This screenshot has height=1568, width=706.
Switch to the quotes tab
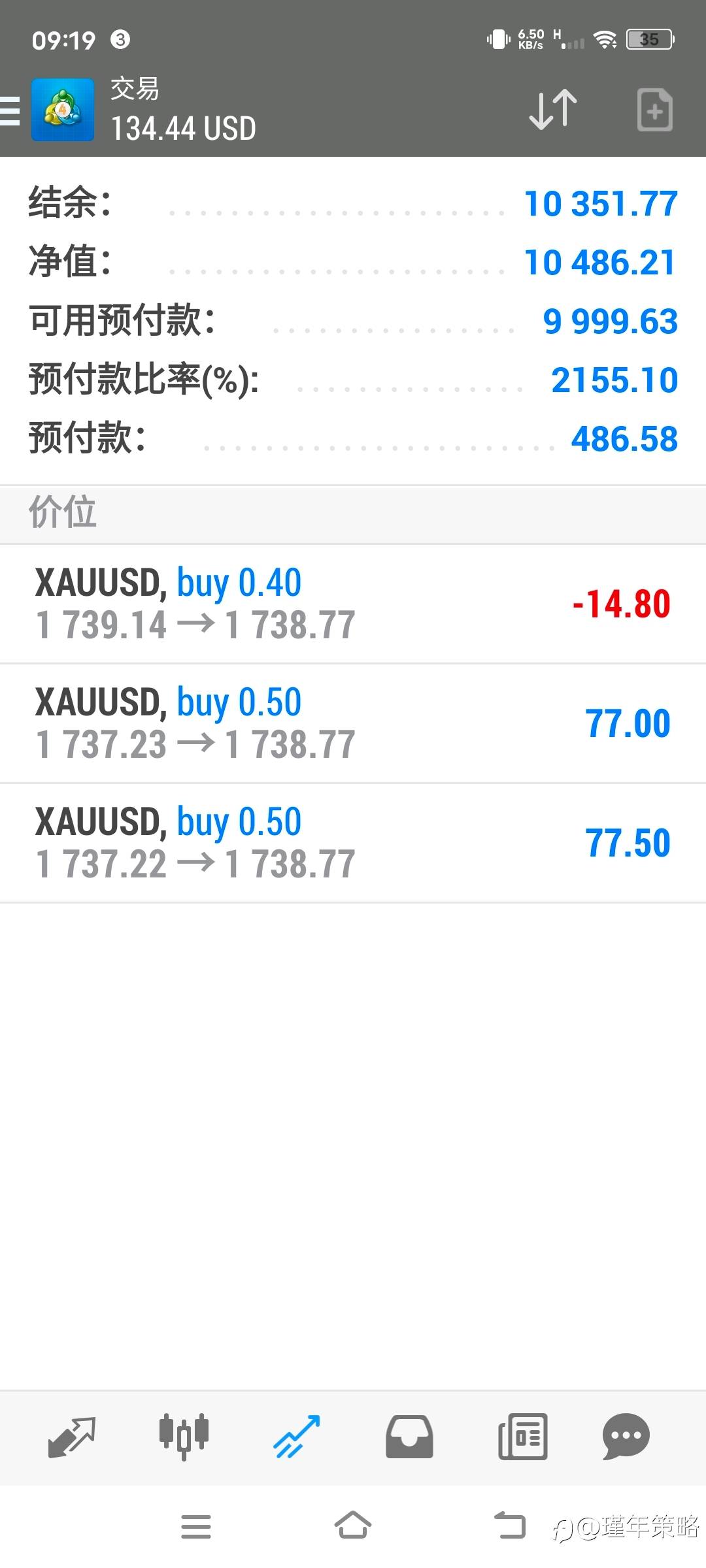(72, 1437)
